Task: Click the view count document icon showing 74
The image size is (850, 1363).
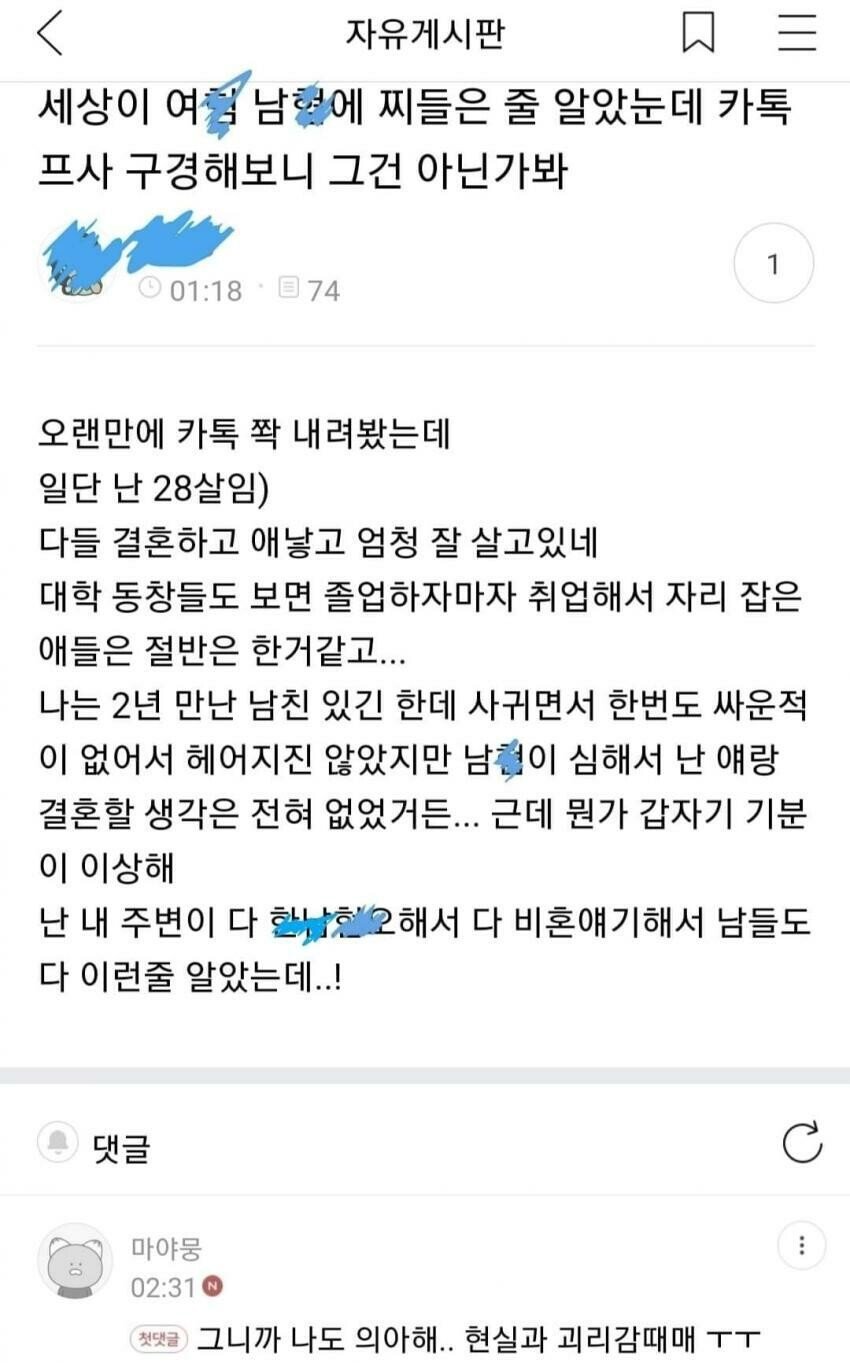Action: 289,290
